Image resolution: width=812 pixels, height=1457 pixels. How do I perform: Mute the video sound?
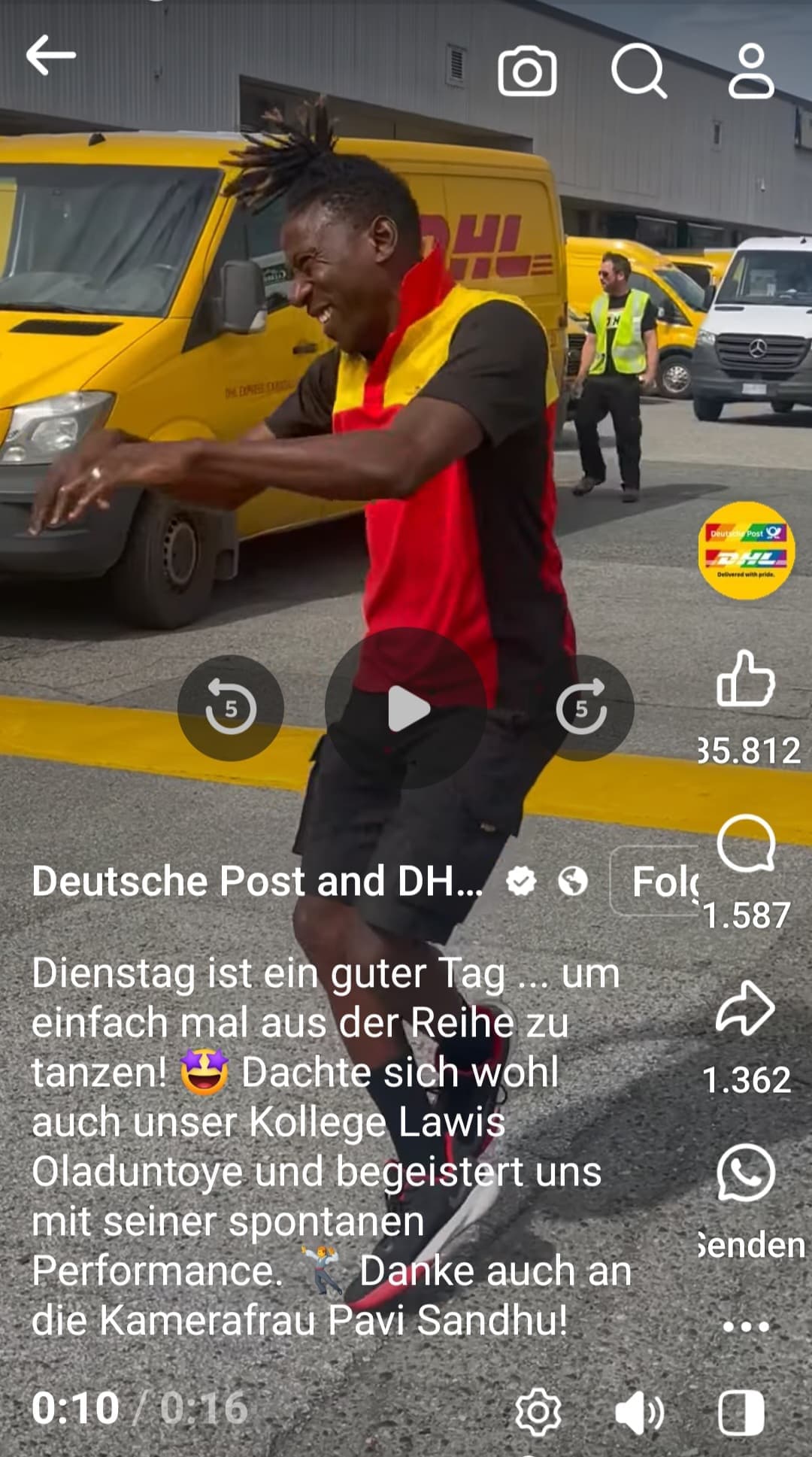[639, 1412]
